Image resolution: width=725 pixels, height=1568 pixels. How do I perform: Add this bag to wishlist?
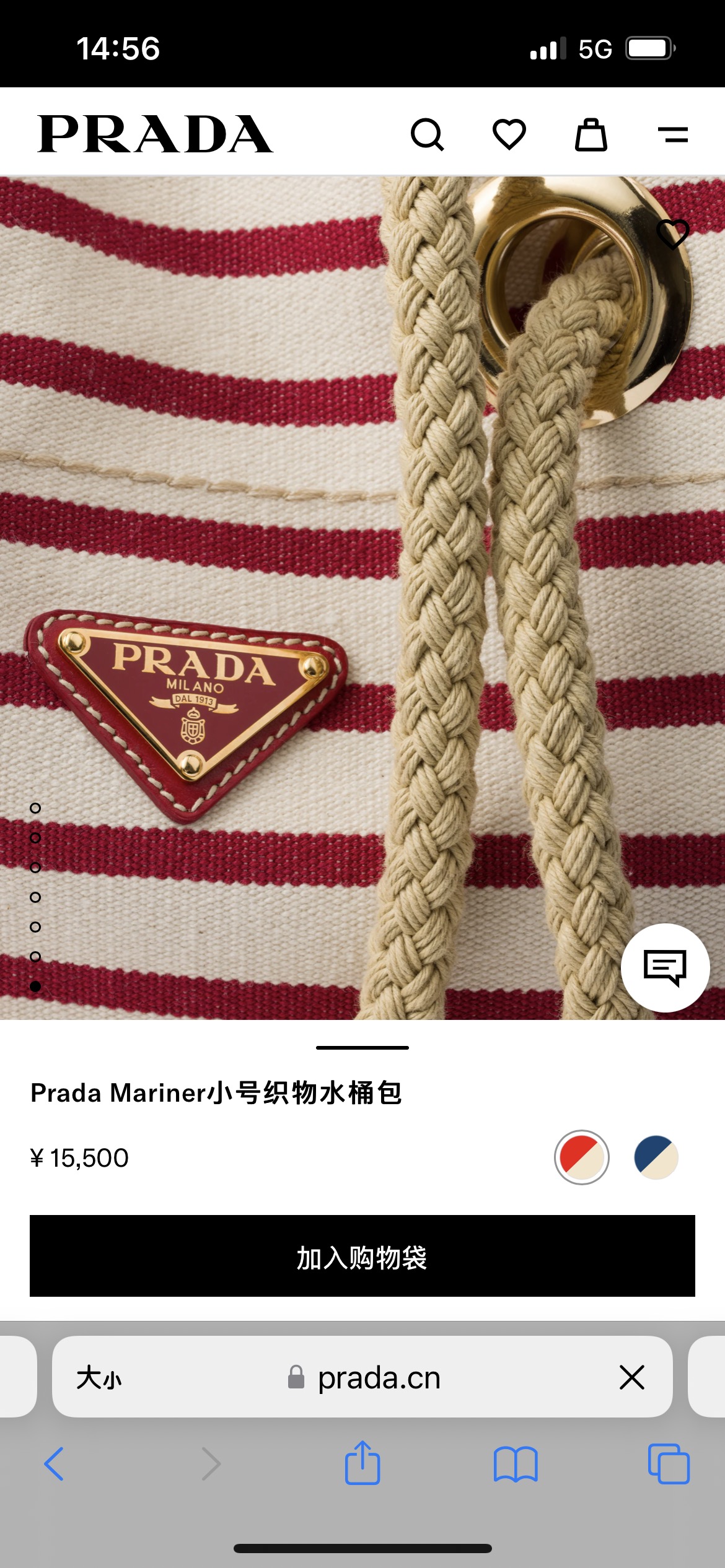(x=672, y=234)
